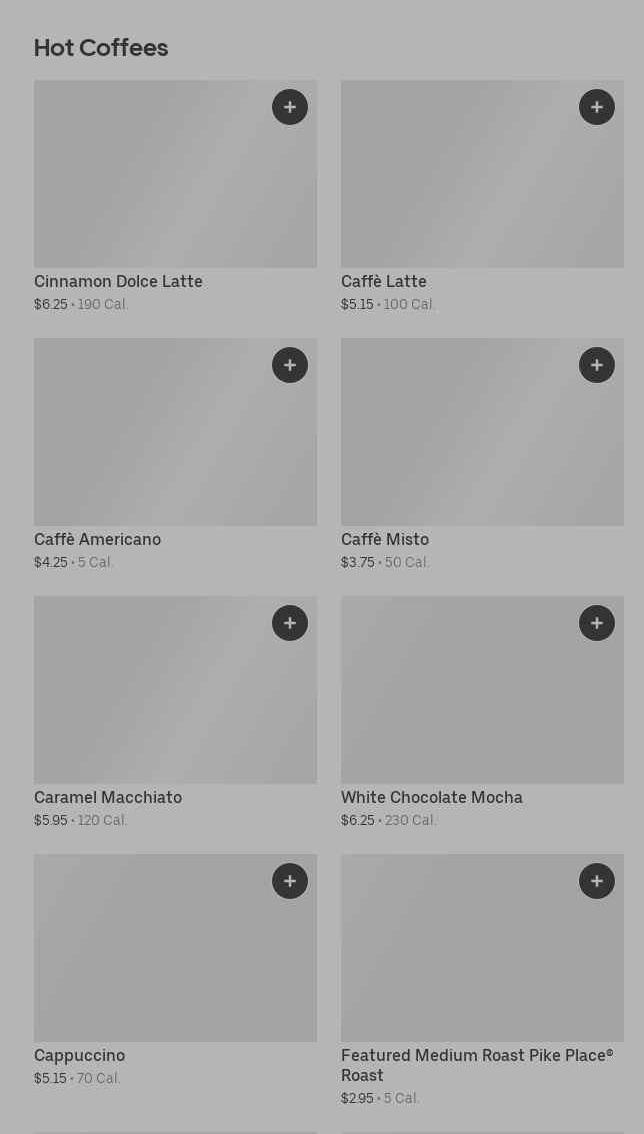Add Caffè Americano to cart
This screenshot has width=644, height=1134.
(x=290, y=365)
